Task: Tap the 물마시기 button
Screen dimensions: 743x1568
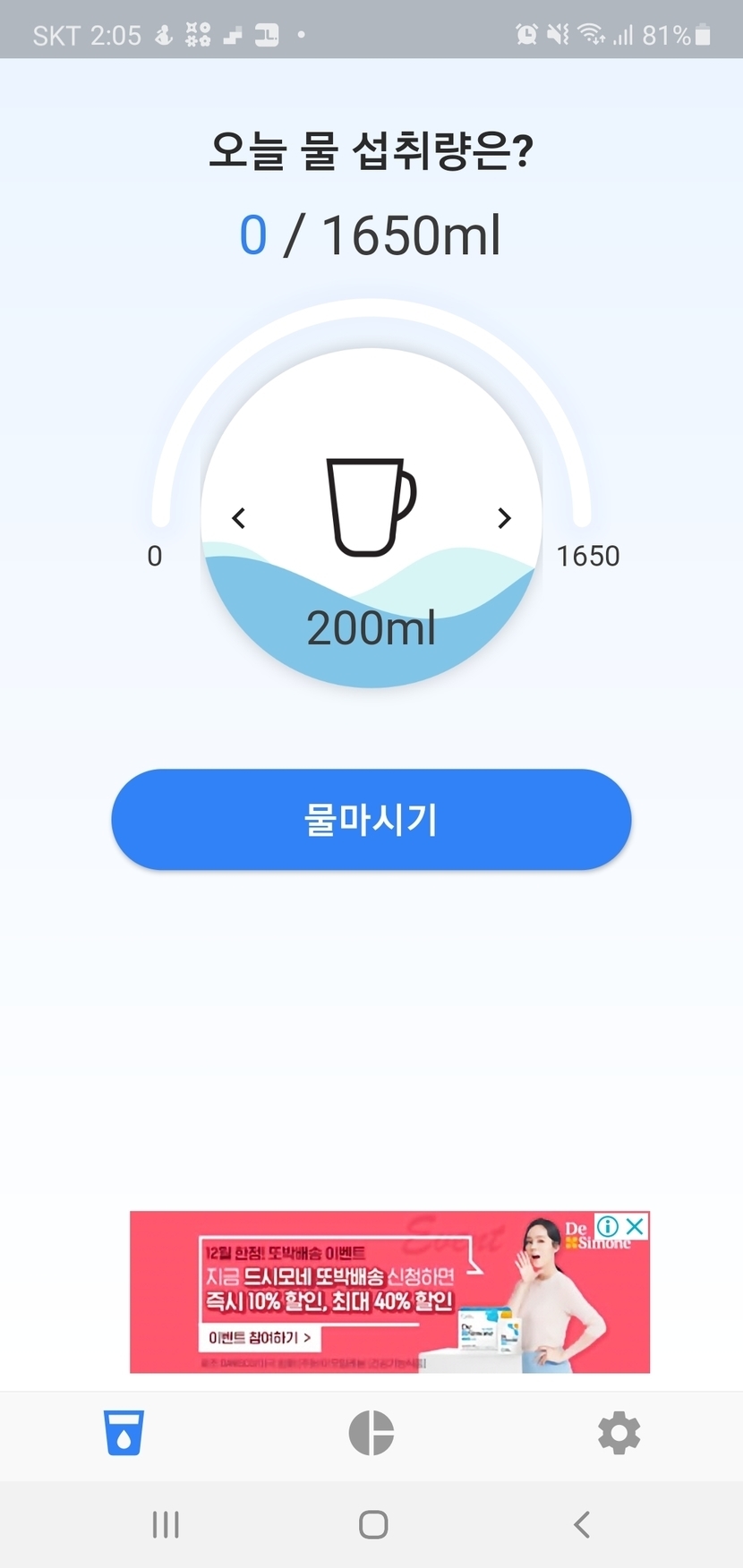Action: pos(371,819)
